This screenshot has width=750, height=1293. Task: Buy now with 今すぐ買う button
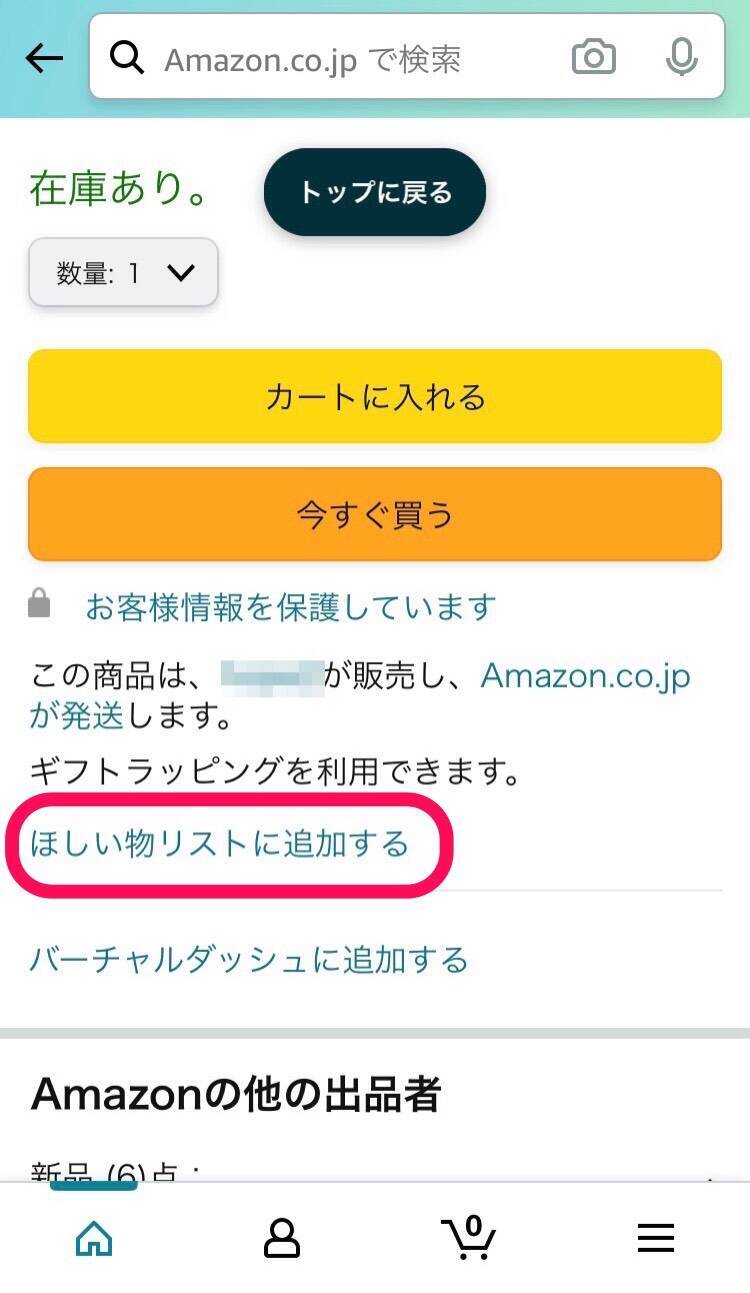click(375, 515)
